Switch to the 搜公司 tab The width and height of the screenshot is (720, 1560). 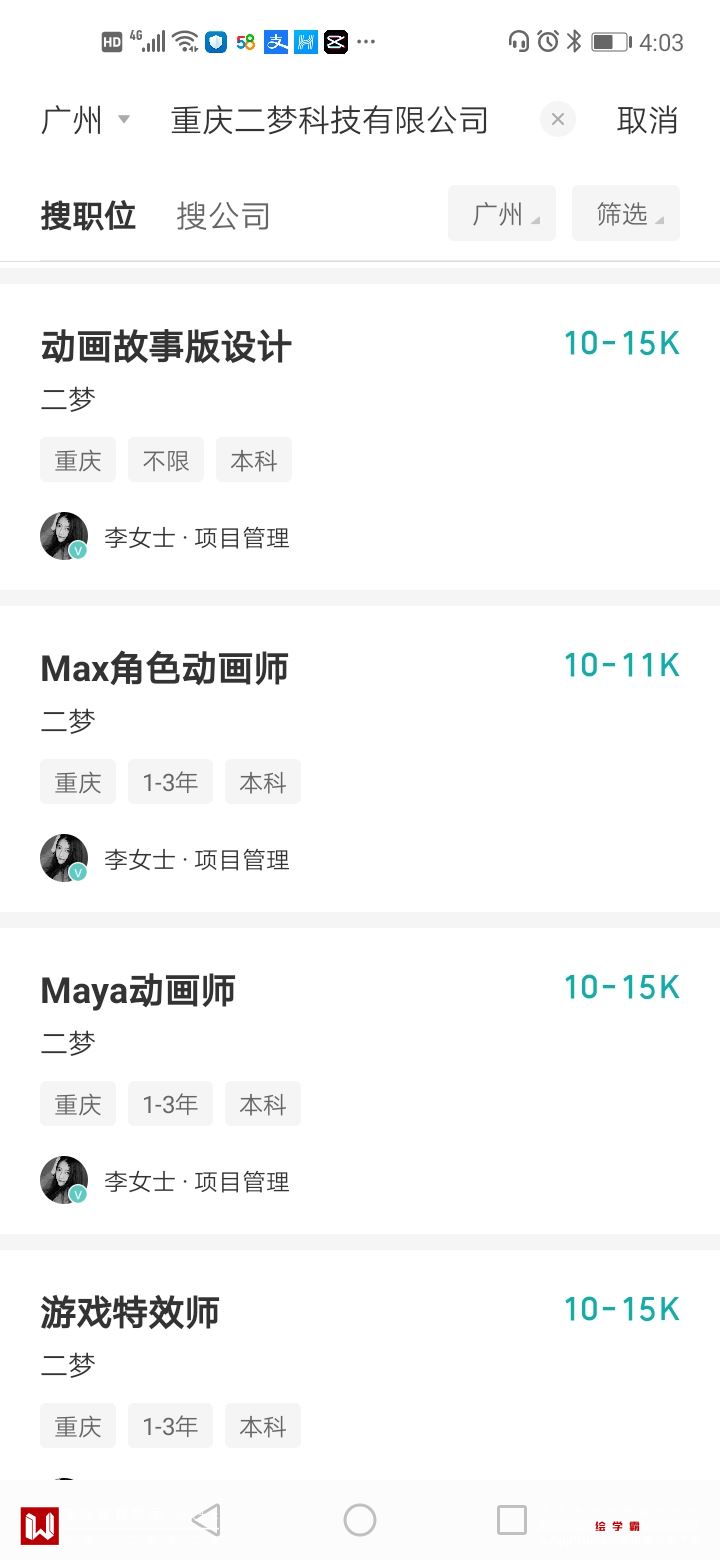223,216
